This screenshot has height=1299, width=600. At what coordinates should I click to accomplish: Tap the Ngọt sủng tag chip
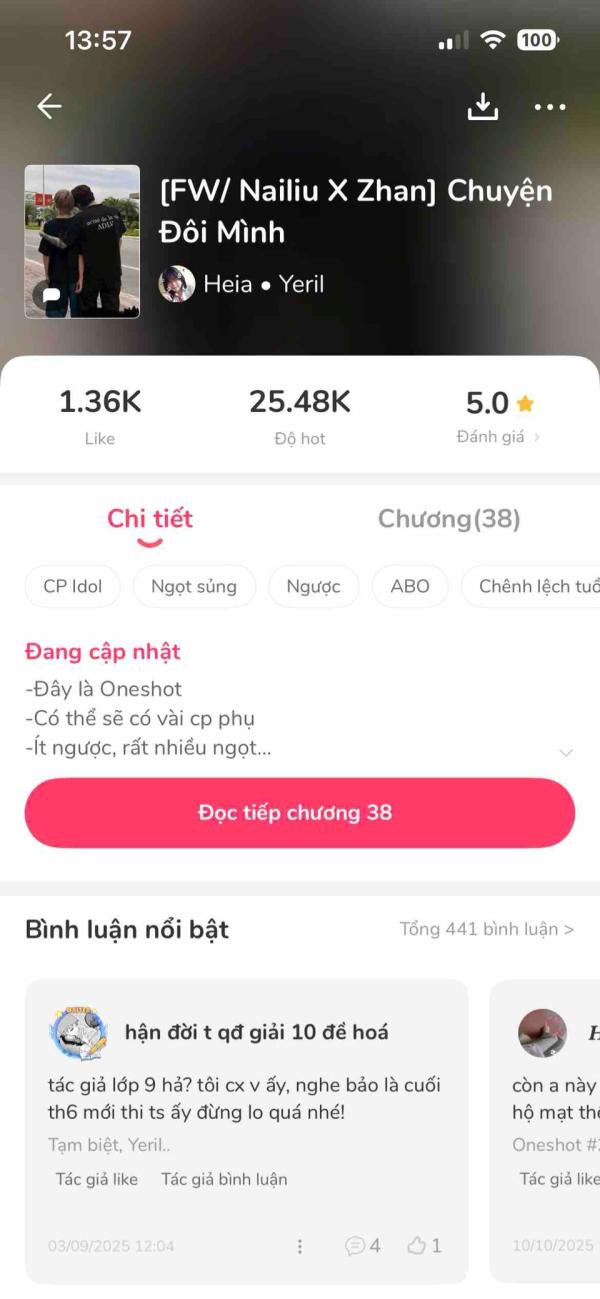pyautogui.click(x=194, y=586)
